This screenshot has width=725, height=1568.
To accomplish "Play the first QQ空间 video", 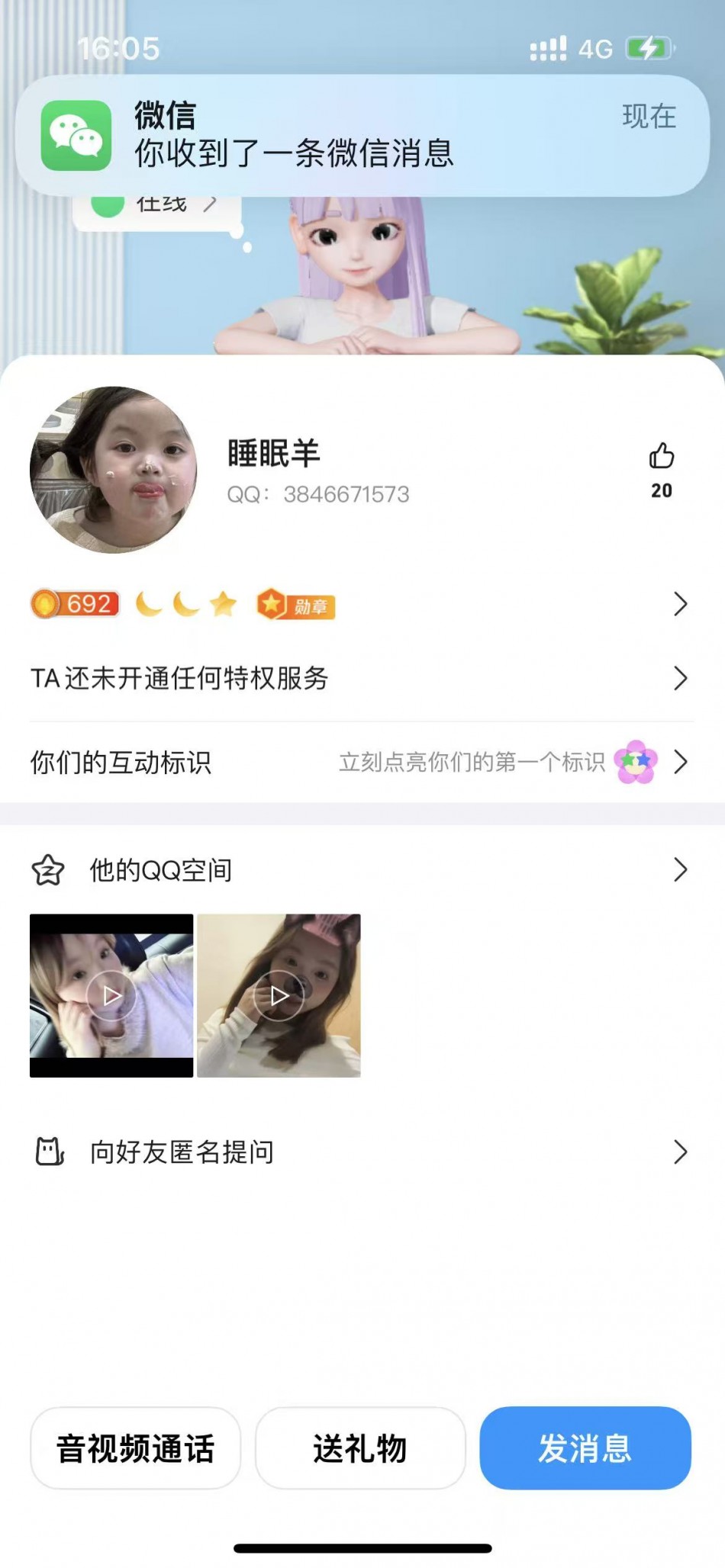I will [111, 995].
